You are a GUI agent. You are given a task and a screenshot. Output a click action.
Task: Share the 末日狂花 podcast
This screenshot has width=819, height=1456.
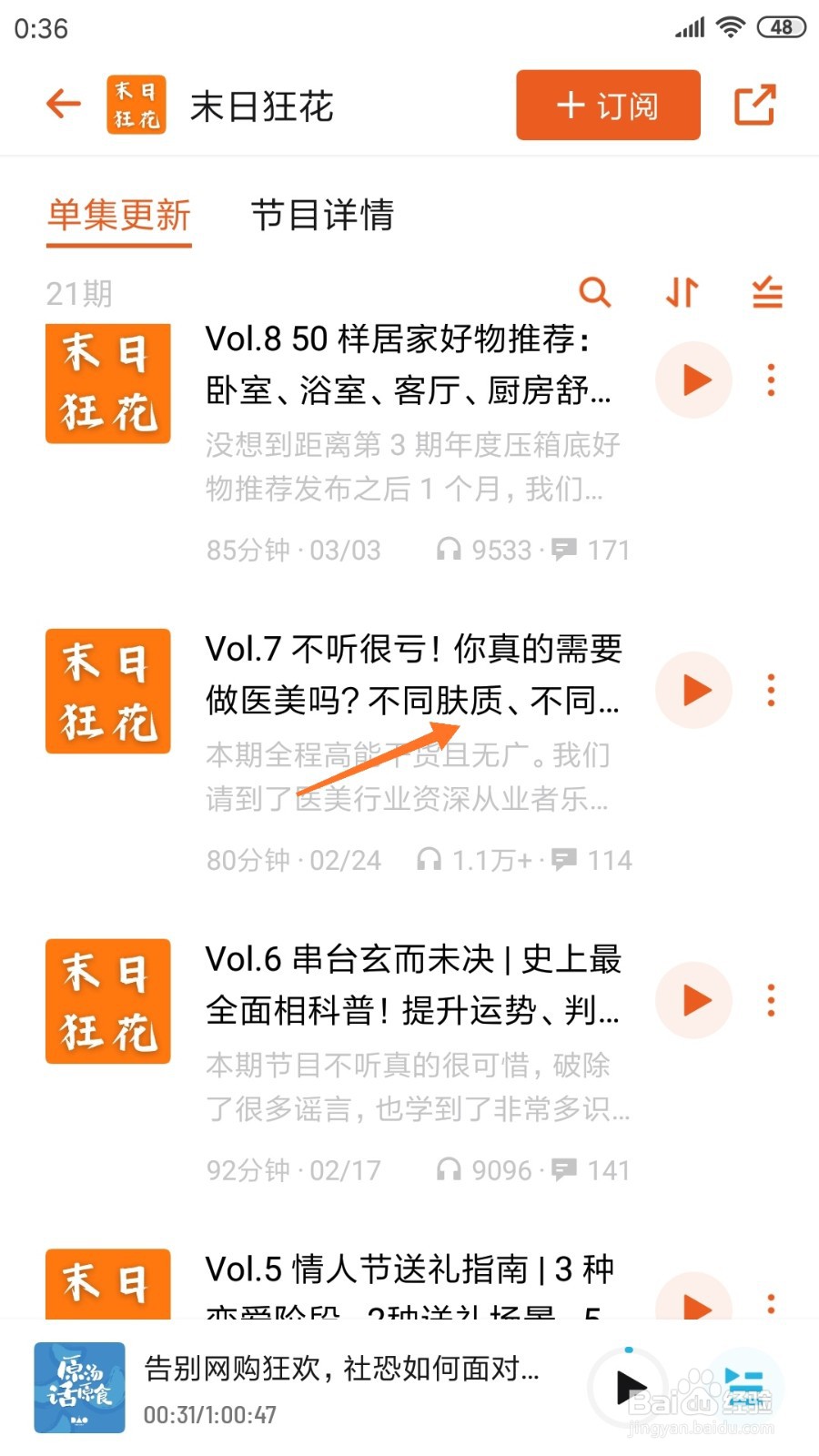[755, 105]
